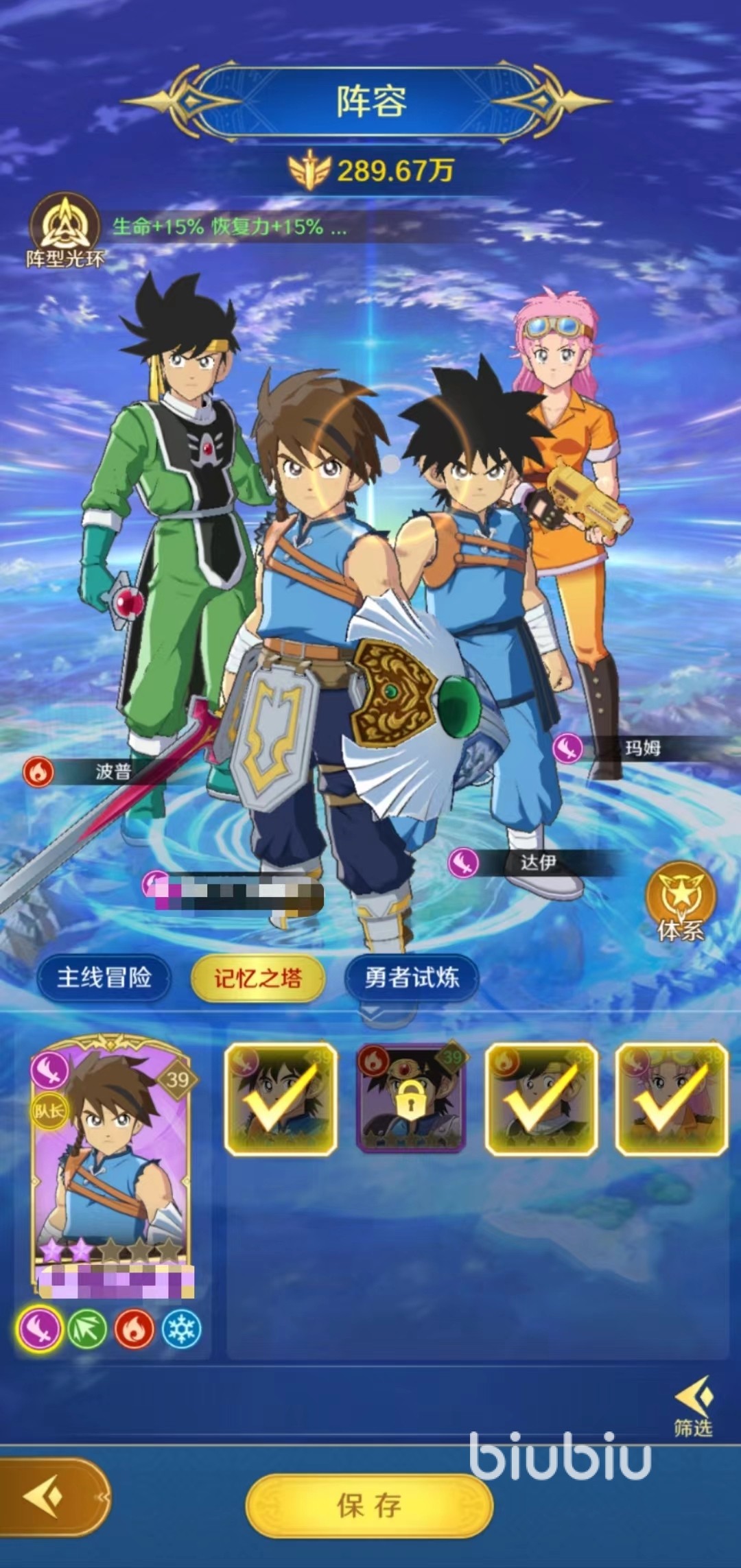This screenshot has height=1568, width=741.
Task: Filter heroes by the red fire type
Action: click(x=134, y=1329)
